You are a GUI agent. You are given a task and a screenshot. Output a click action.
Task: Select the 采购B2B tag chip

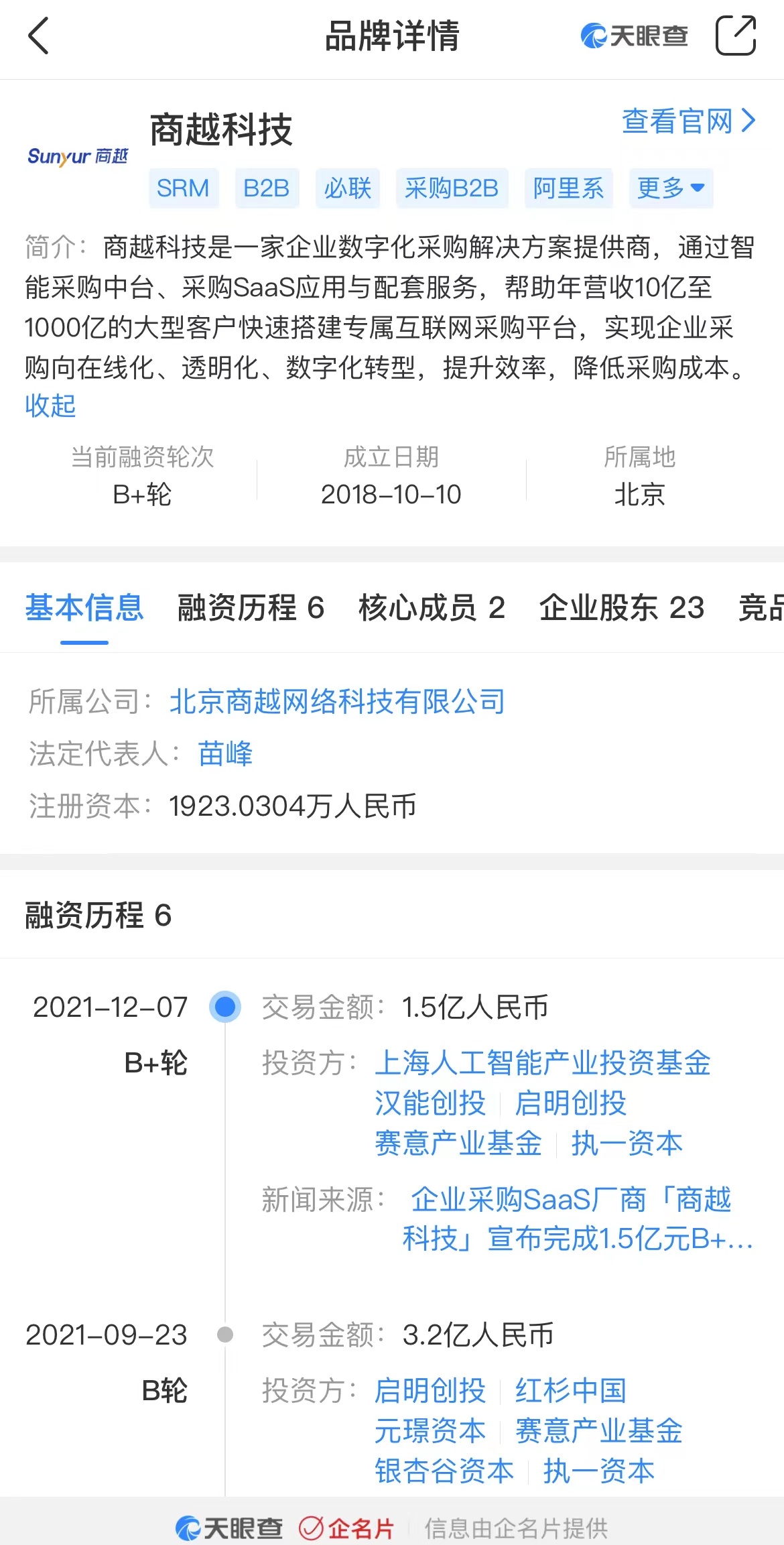tap(452, 188)
